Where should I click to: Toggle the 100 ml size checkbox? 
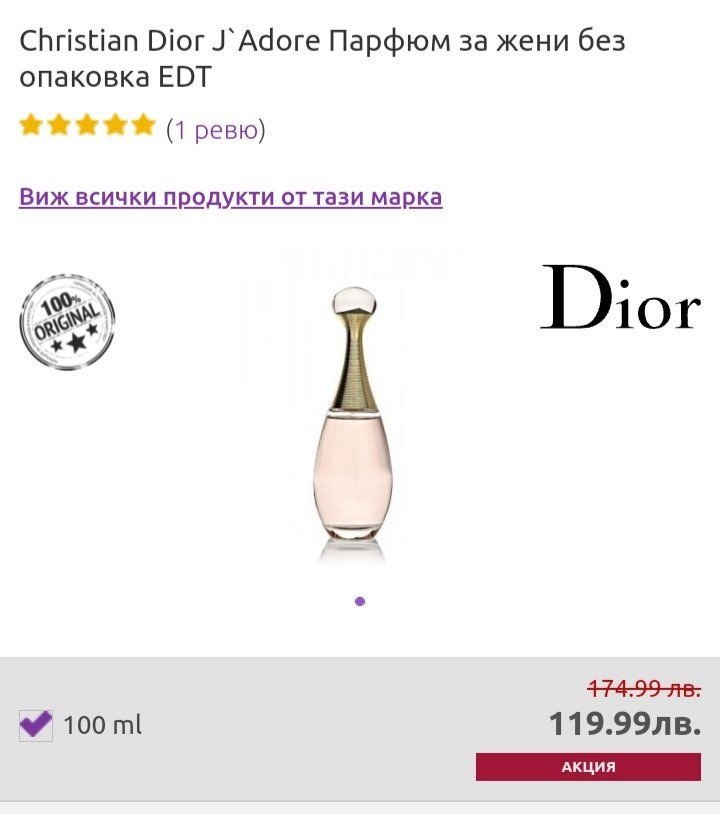click(x=36, y=725)
